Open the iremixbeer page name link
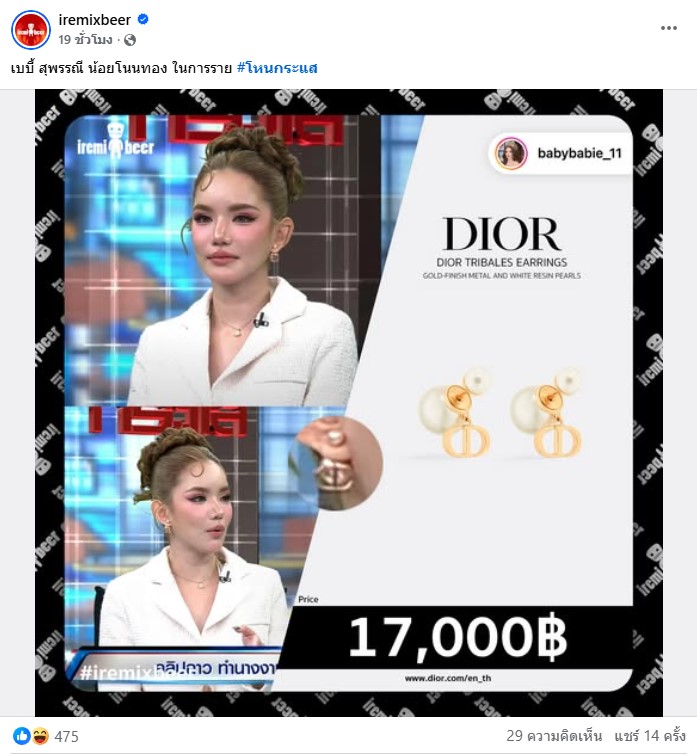 pos(95,20)
